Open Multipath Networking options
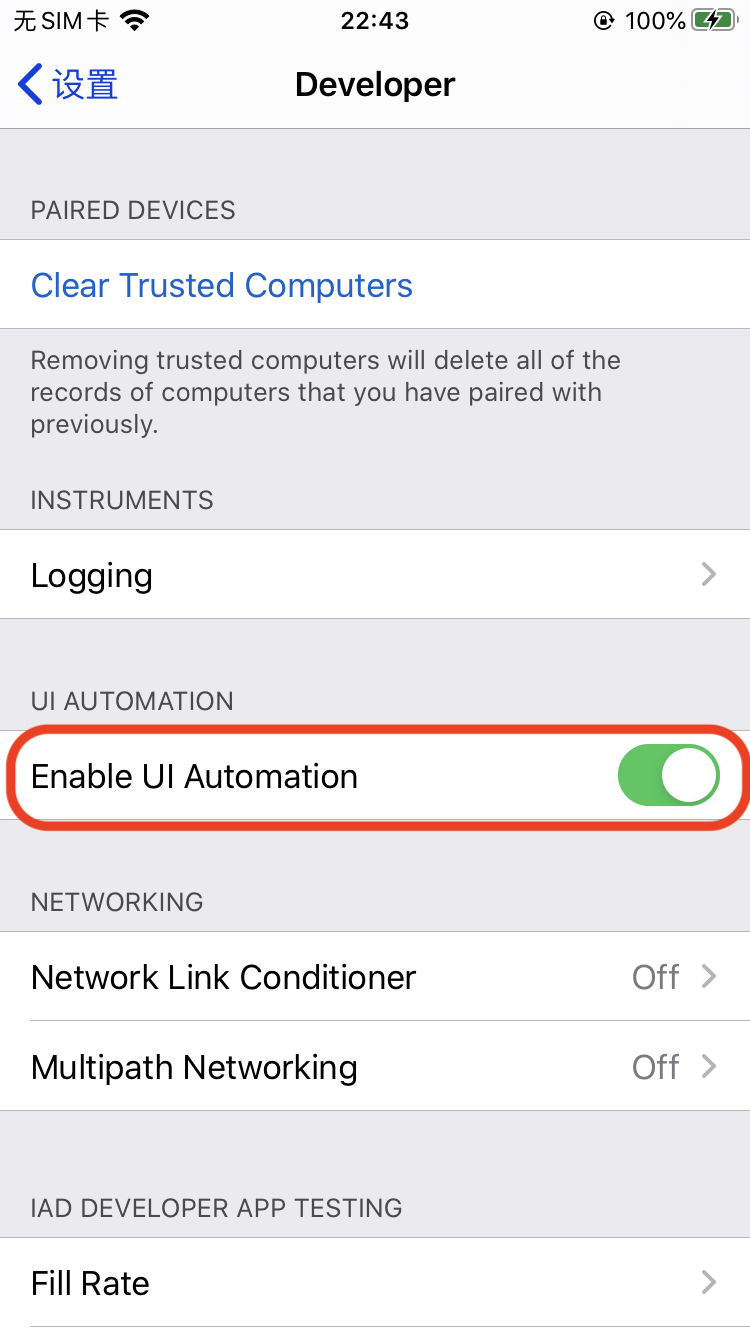 [x=375, y=1067]
